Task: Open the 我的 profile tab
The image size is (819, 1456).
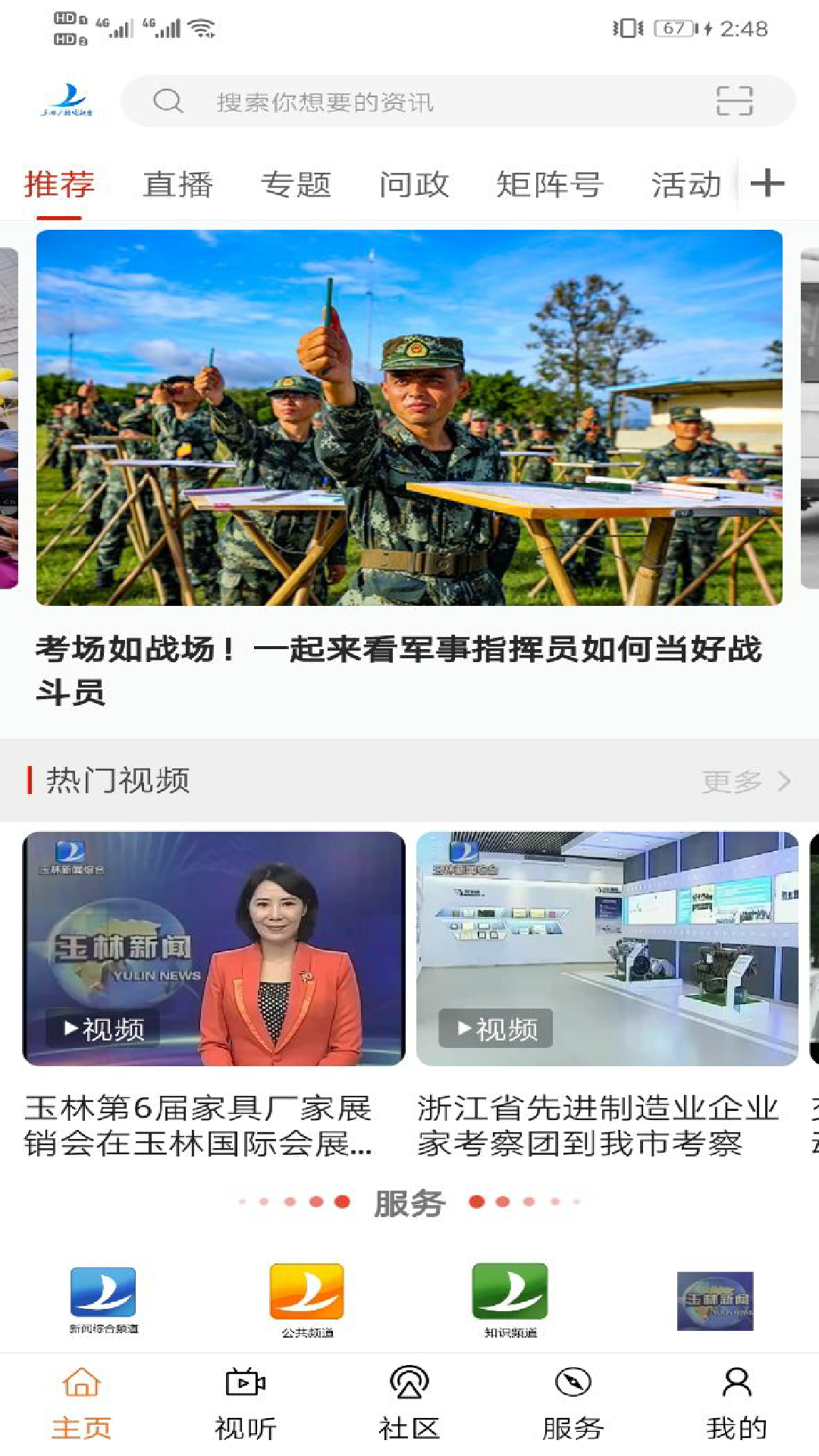Action: point(736,1403)
